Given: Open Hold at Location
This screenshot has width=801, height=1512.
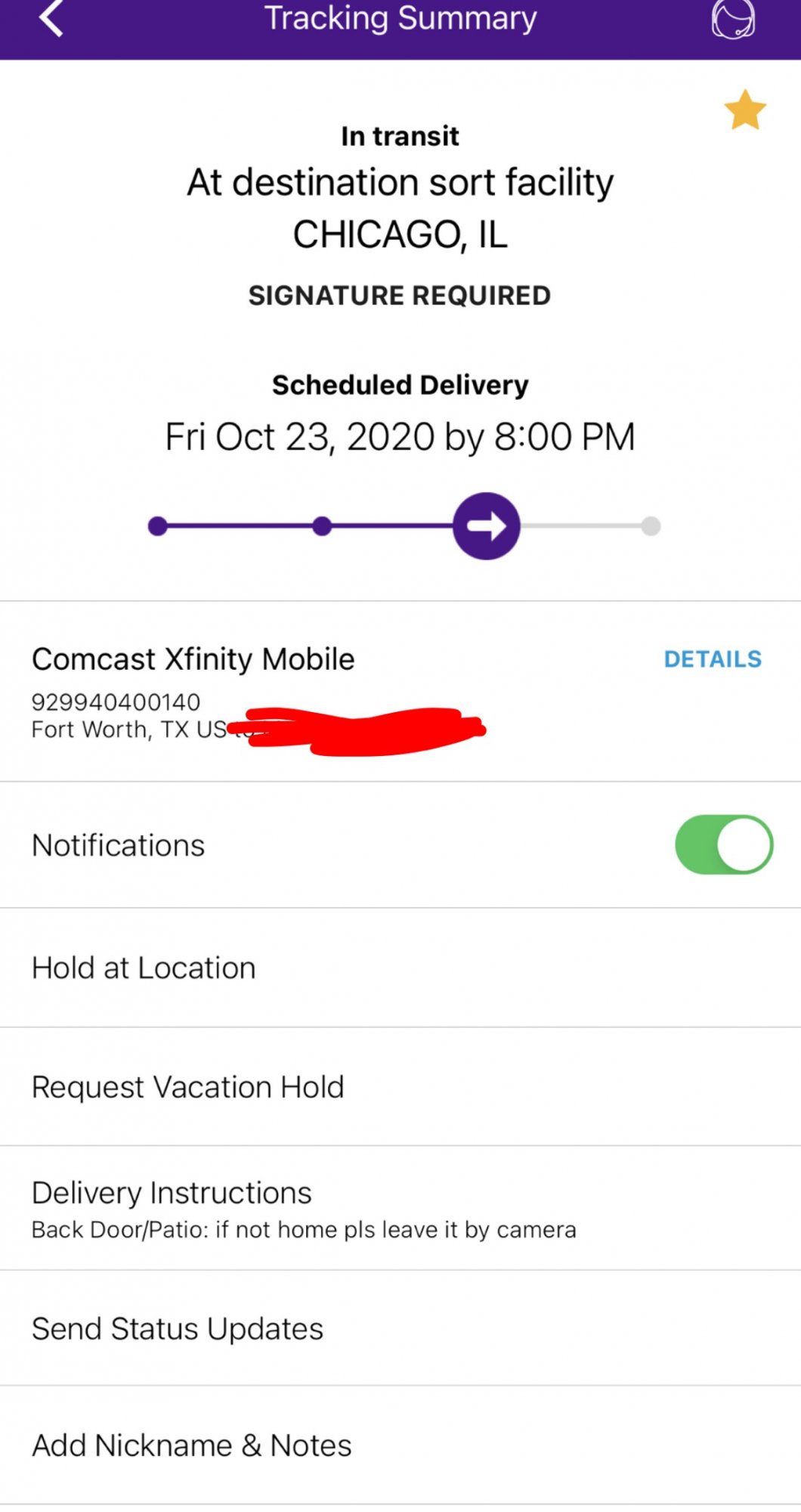Looking at the screenshot, I should (400, 968).
